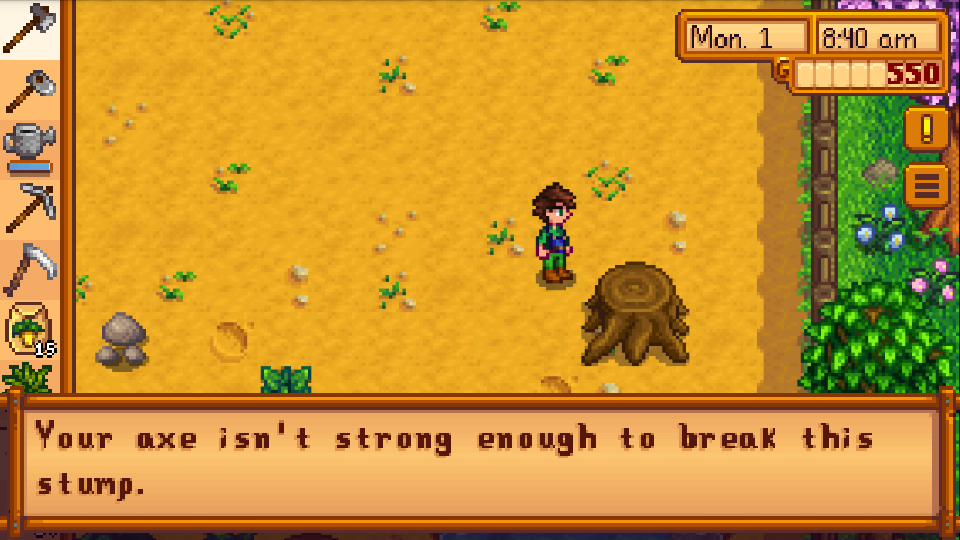This screenshot has width=960, height=540.
Task: Select the axe in the toolbar
Action: (x=28, y=28)
